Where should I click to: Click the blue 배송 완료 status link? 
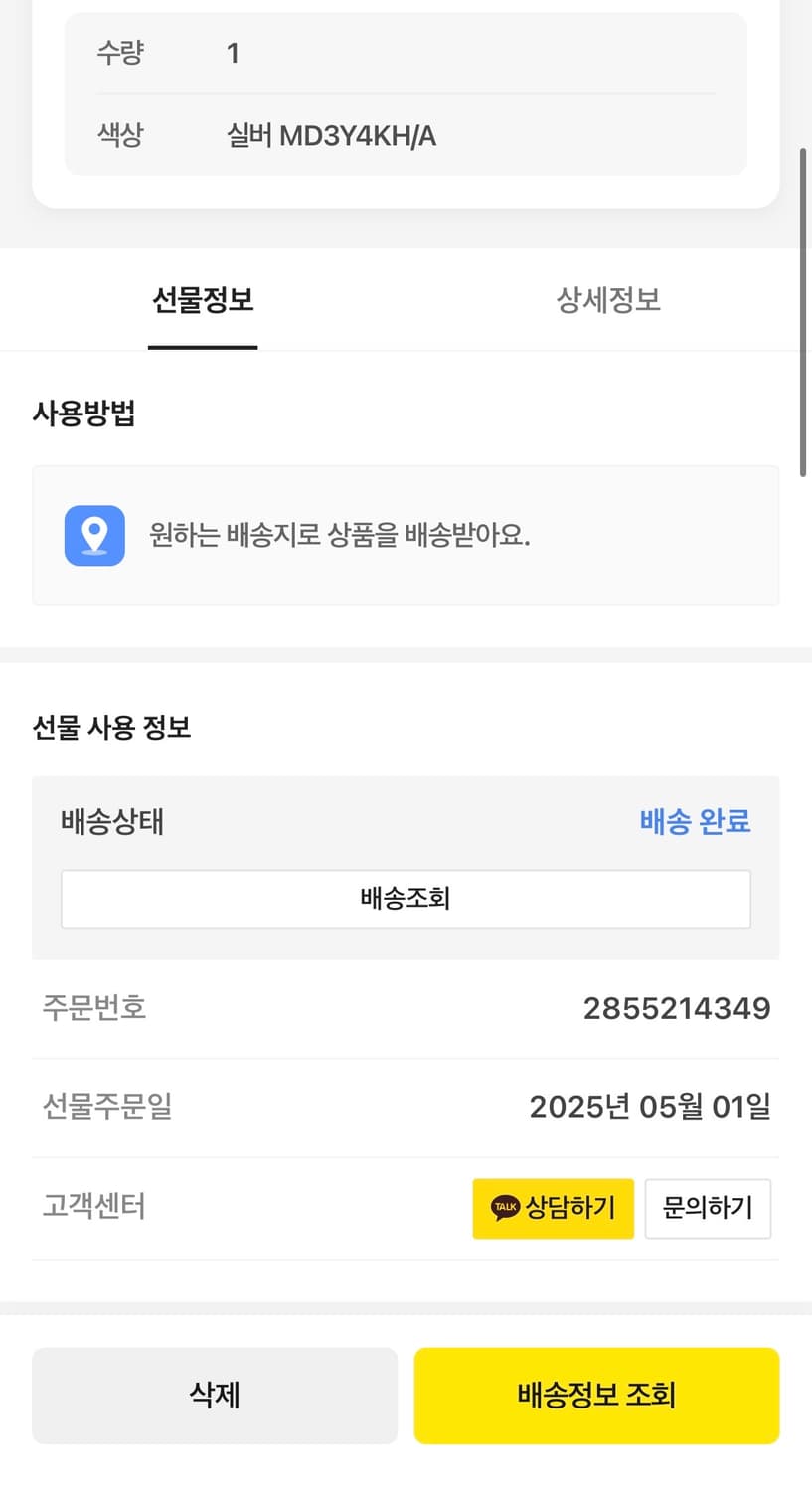(695, 822)
